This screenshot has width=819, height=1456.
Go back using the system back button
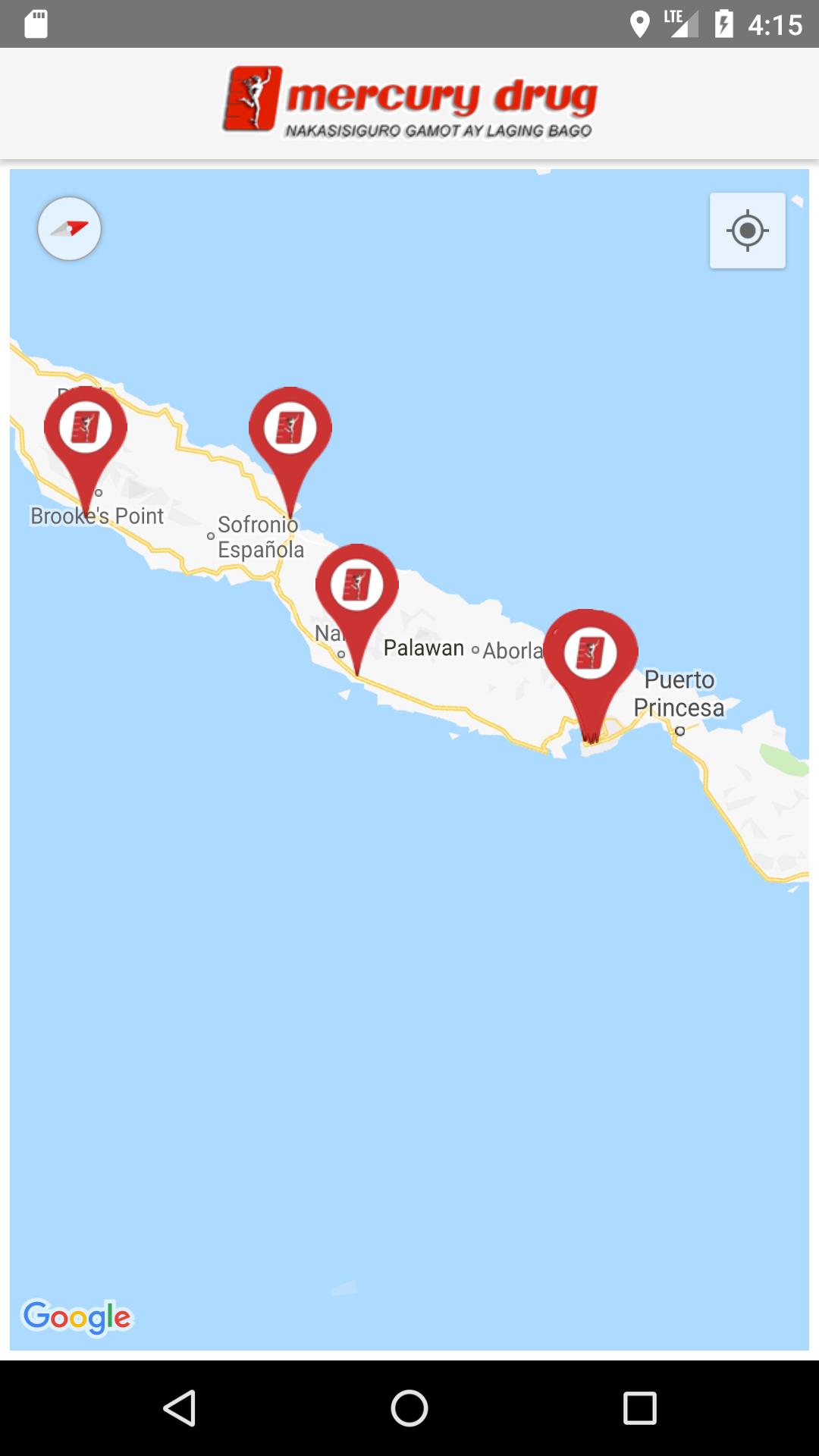click(x=180, y=1408)
